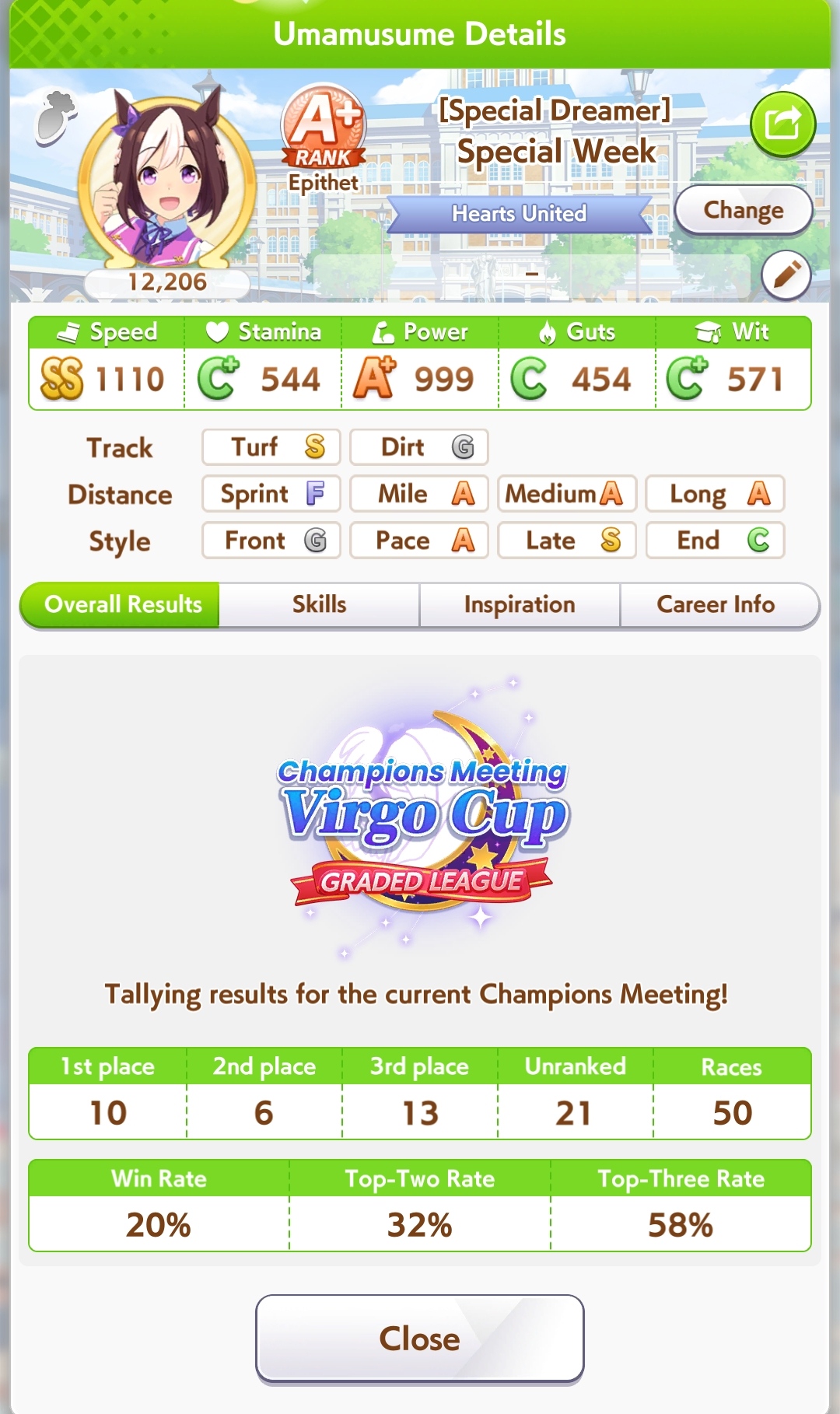Close the Umamusume Details dialog
This screenshot has width=840, height=1414.
coord(419,1338)
